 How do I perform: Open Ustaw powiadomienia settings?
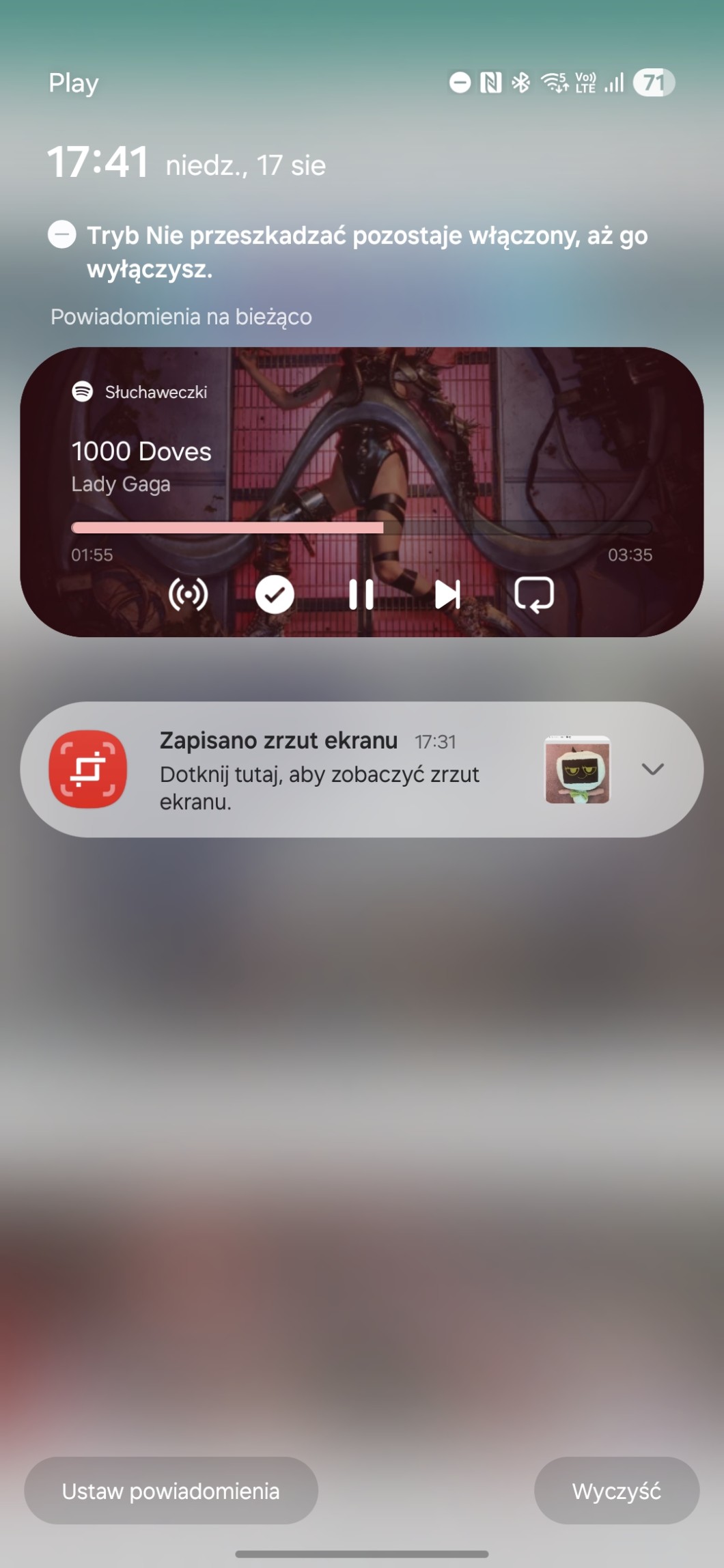coord(171,1491)
